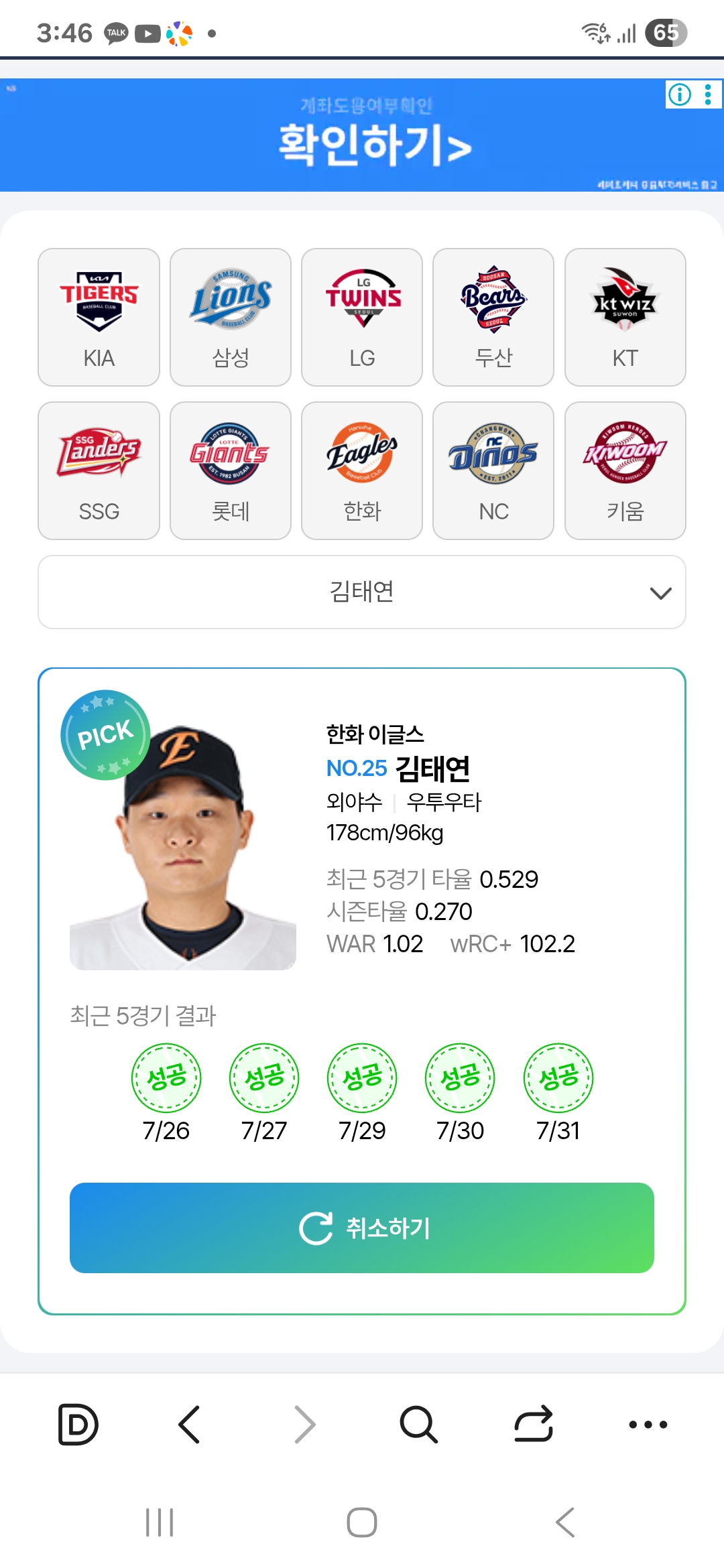
Task: Open browser search
Action: [x=419, y=1424]
